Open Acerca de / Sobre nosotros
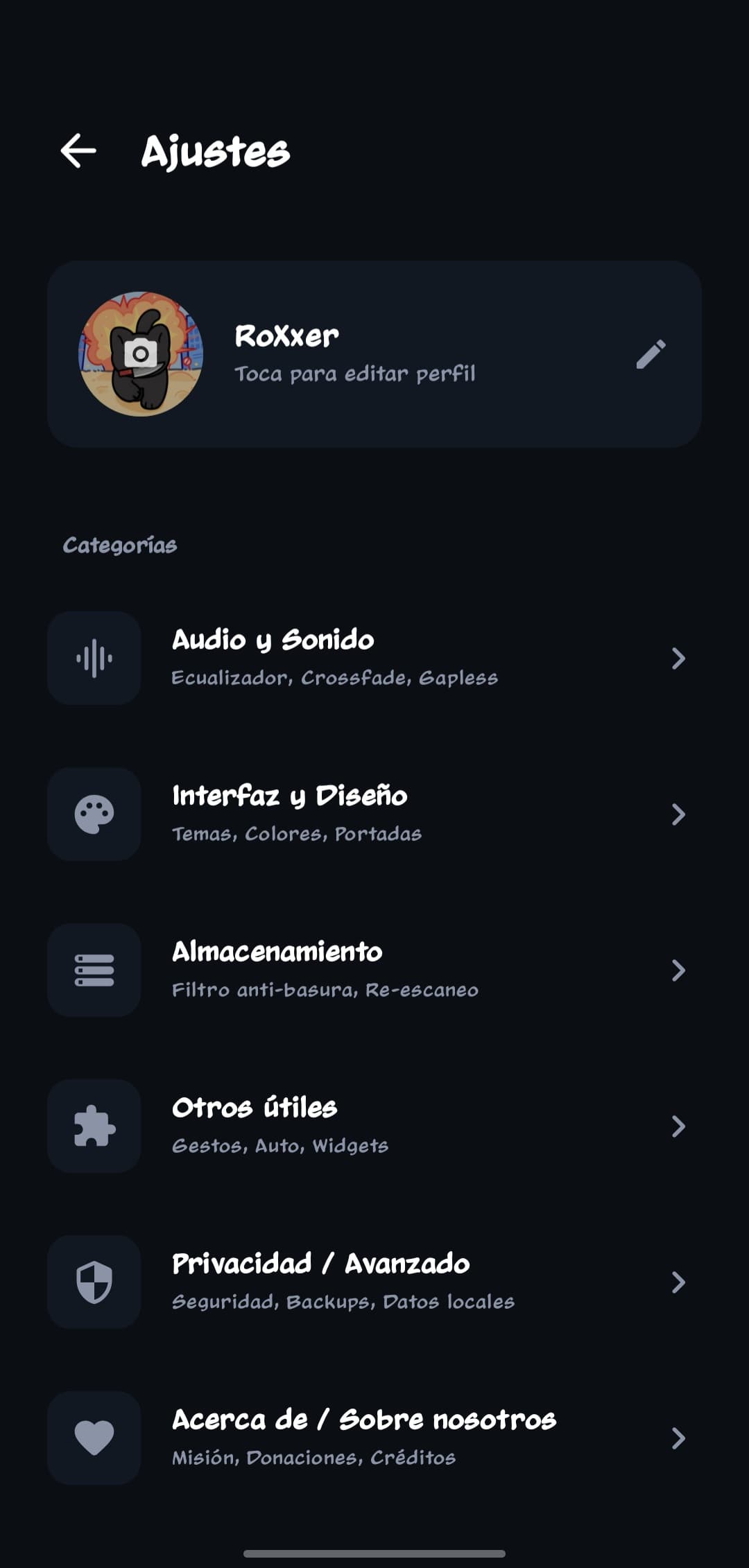 click(x=374, y=1438)
